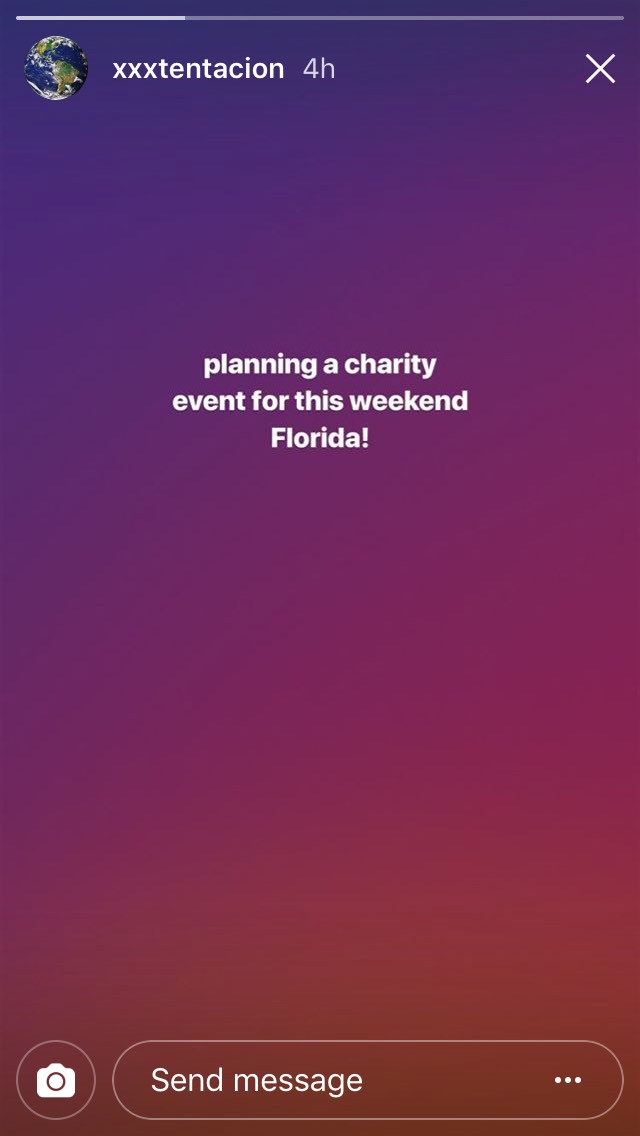Open the camera to reply
The height and width of the screenshot is (1136, 640).
coord(56,1080)
